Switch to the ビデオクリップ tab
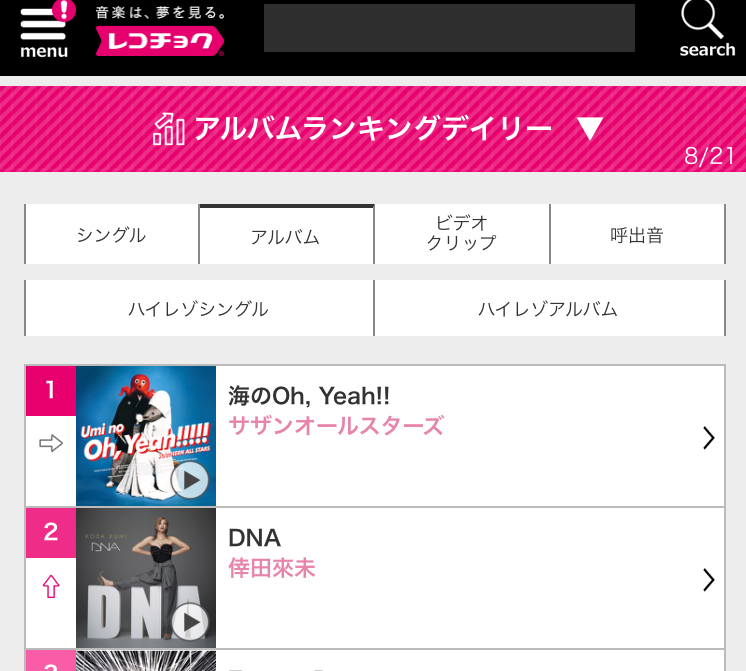The image size is (746, 671). (461, 233)
